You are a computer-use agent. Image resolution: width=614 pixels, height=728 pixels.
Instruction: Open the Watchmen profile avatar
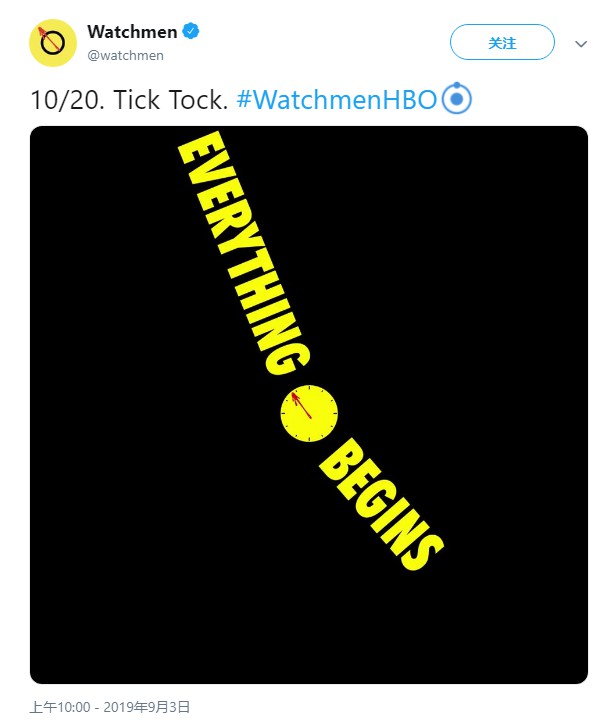pos(52,43)
